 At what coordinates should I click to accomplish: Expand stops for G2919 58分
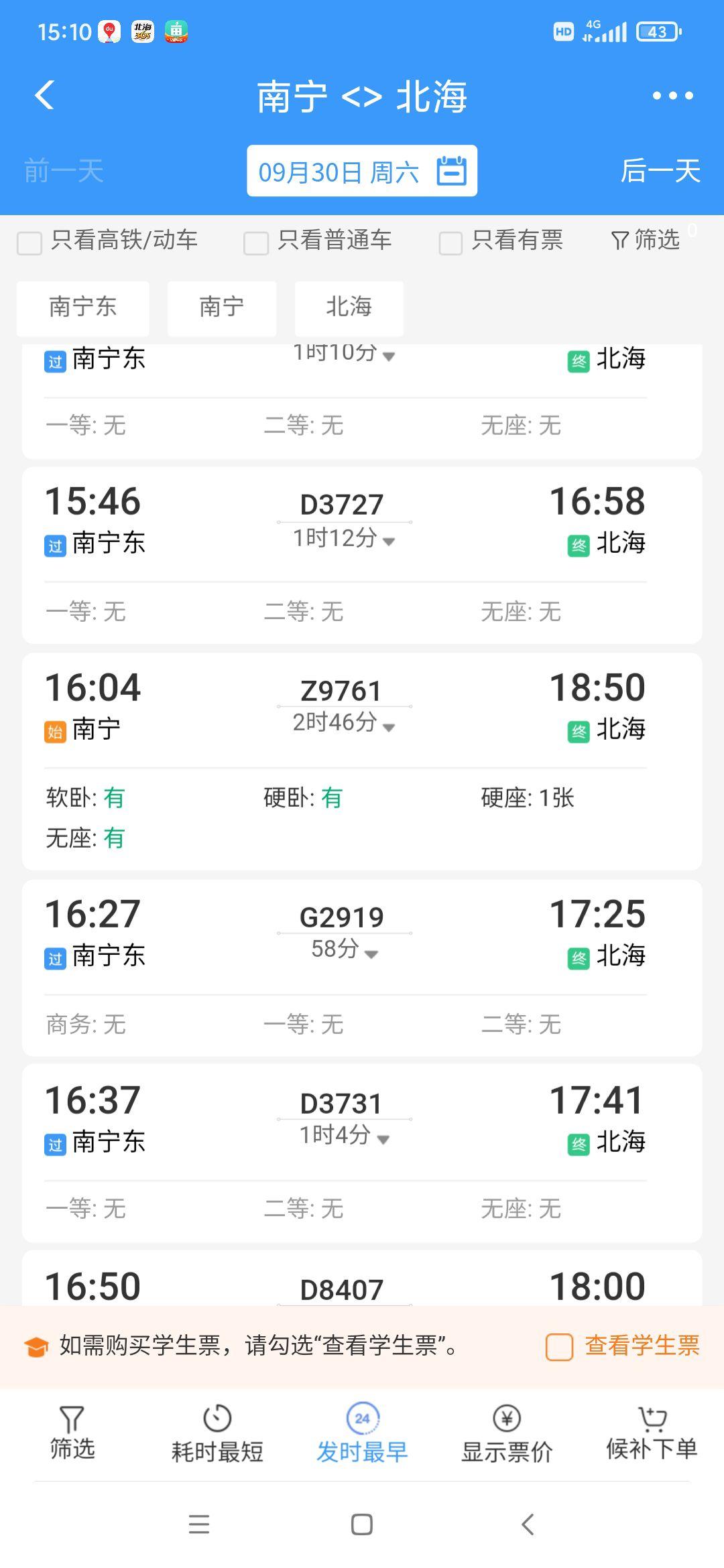tap(345, 949)
